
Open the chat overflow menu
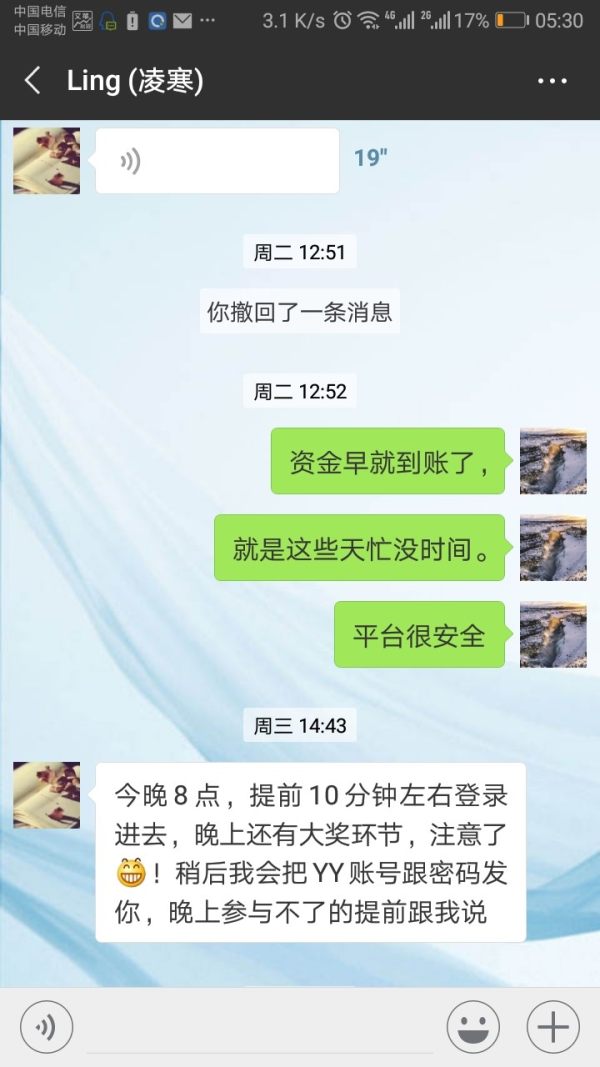[x=552, y=81]
